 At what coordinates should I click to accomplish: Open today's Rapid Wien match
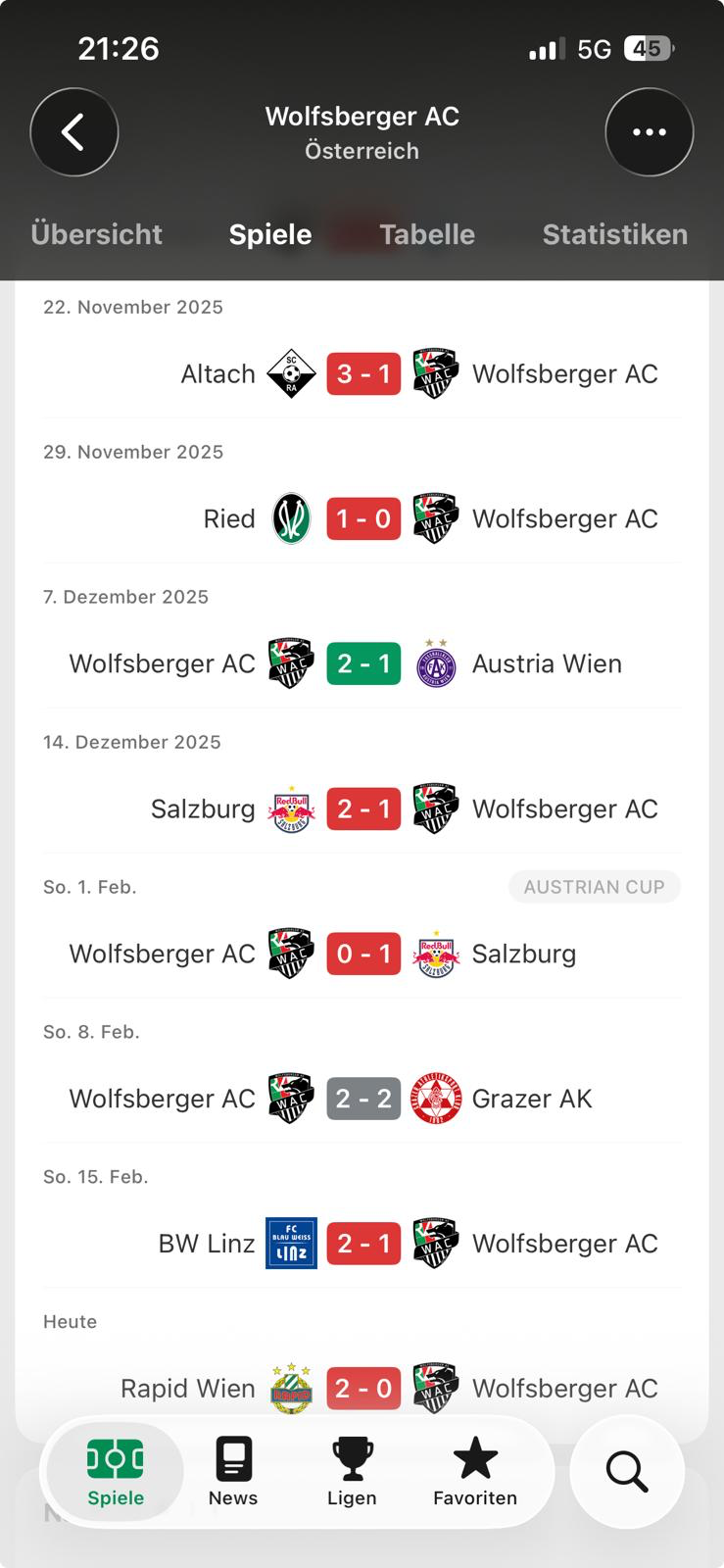pos(362,1388)
